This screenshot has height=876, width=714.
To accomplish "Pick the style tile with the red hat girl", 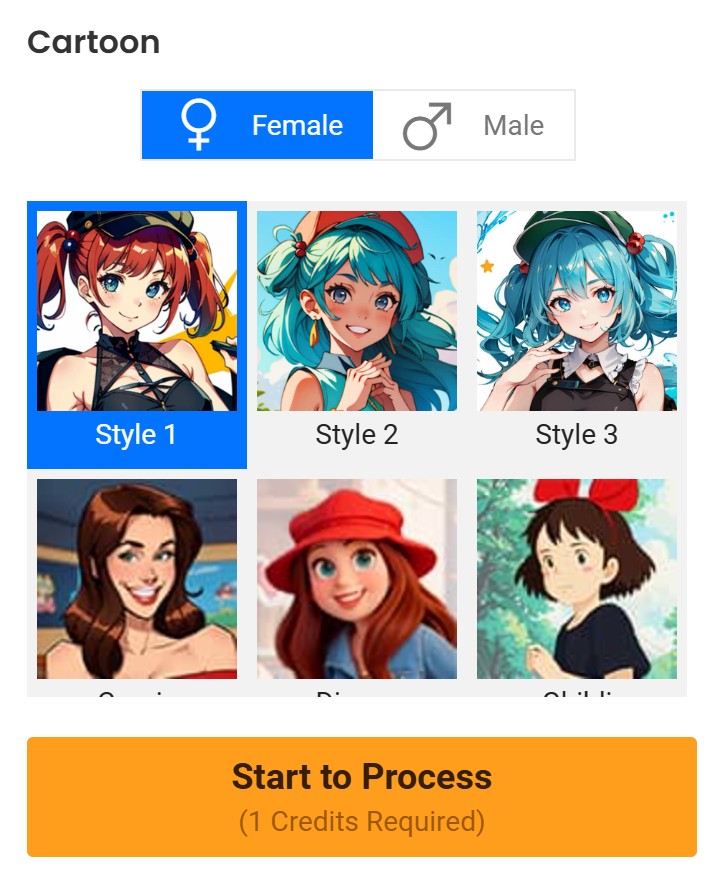I will [357, 580].
